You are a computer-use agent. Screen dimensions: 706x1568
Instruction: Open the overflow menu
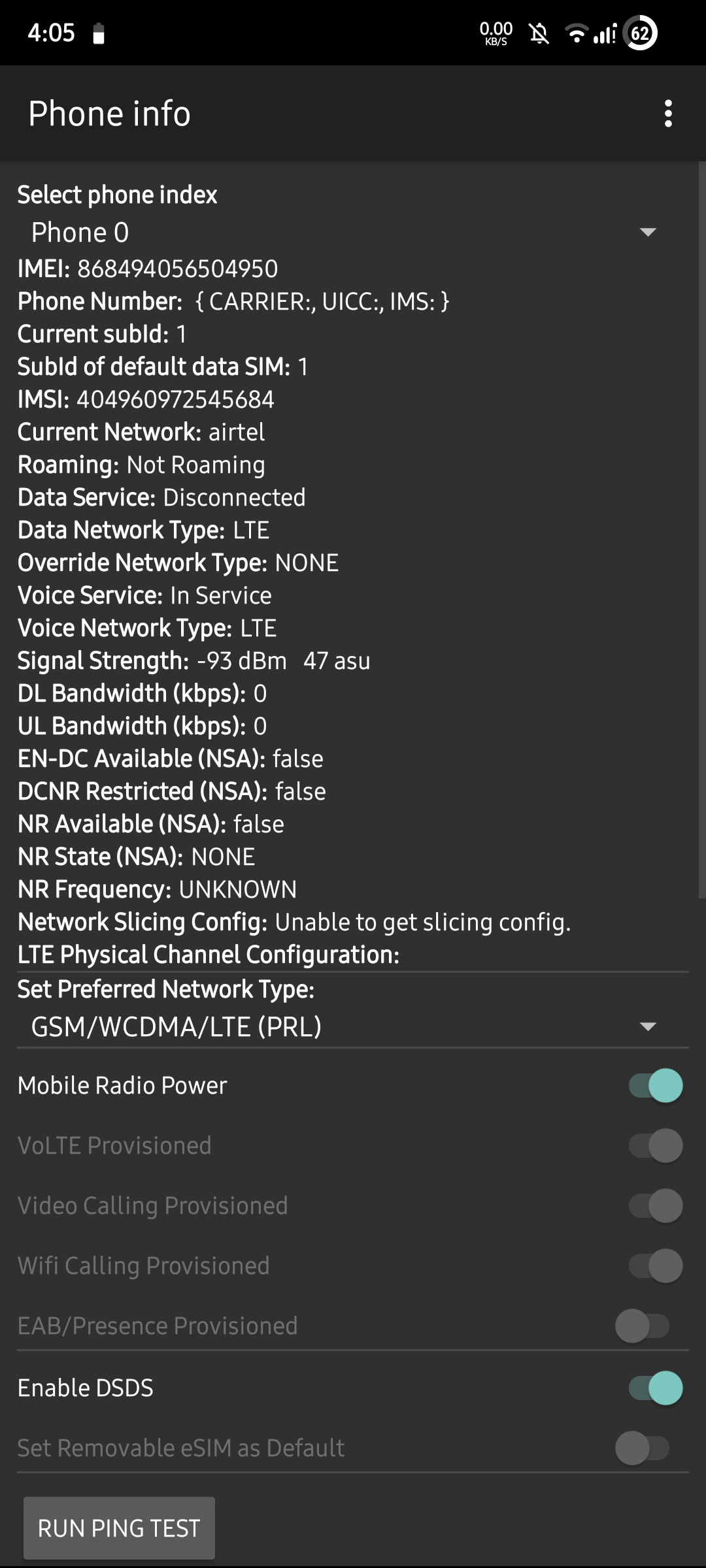[x=667, y=114]
